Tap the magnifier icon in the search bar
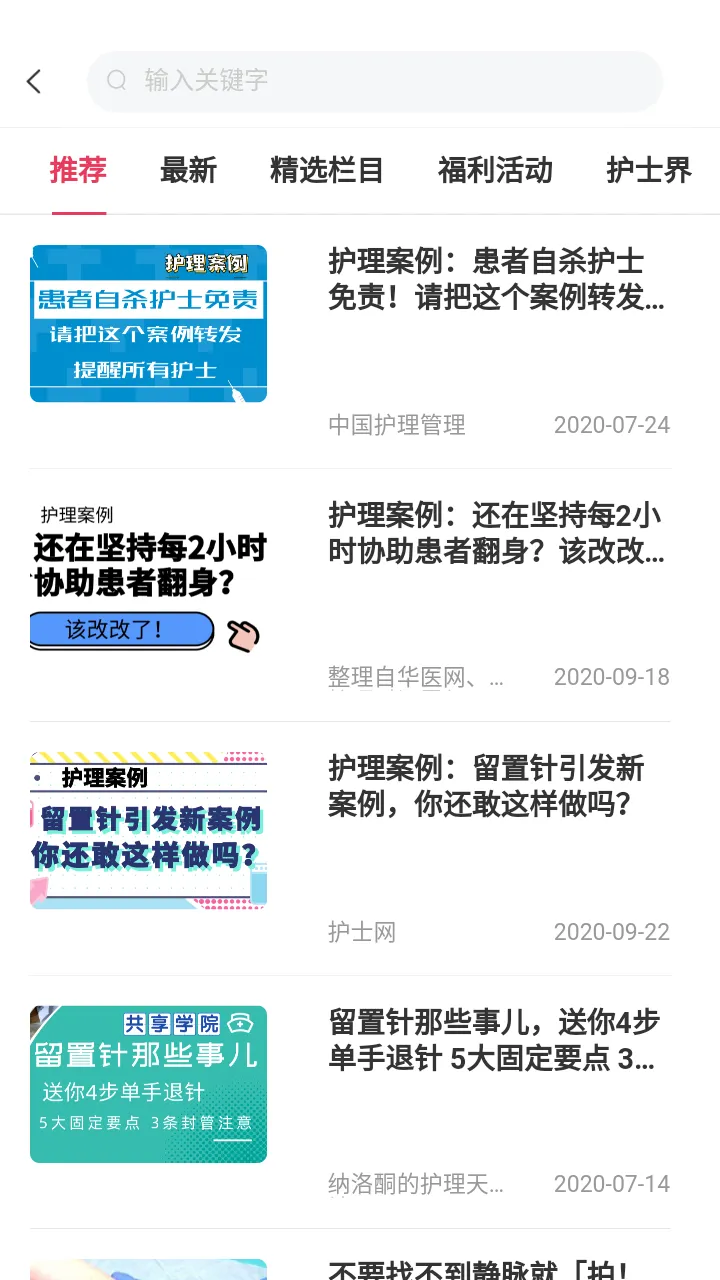Image resolution: width=720 pixels, height=1280 pixels. coord(116,81)
